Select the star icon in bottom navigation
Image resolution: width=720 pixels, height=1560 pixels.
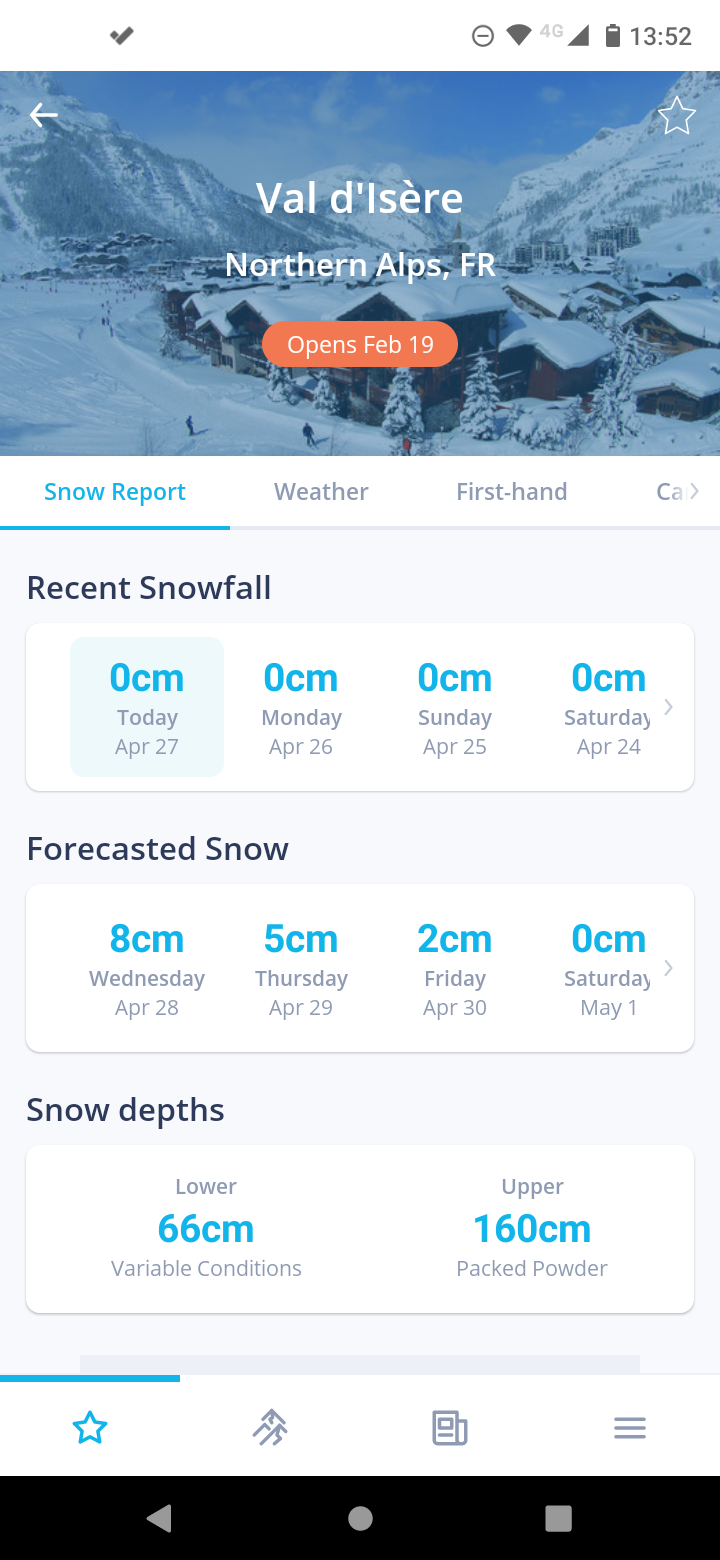click(90, 1427)
